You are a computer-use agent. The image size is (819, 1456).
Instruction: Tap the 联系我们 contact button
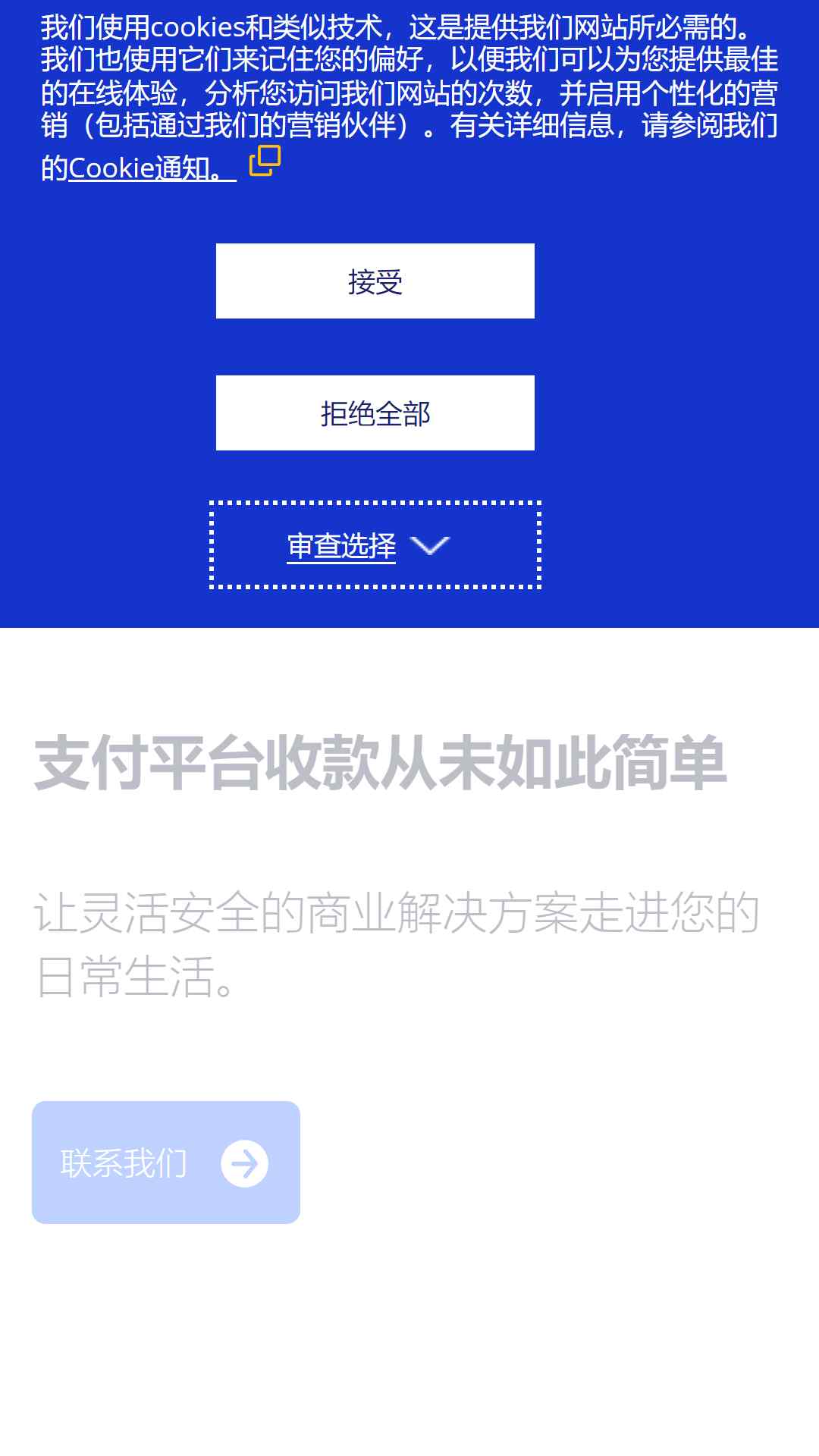pyautogui.click(x=166, y=1163)
